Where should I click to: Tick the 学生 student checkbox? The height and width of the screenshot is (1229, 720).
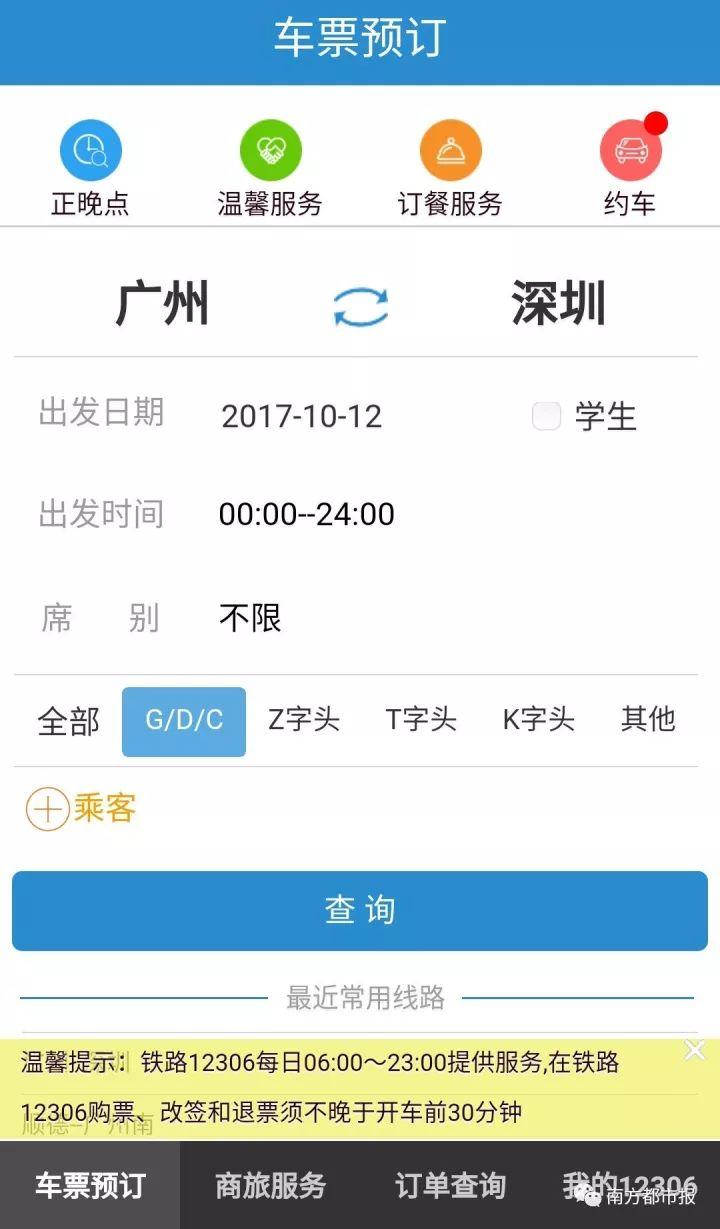pyautogui.click(x=547, y=416)
